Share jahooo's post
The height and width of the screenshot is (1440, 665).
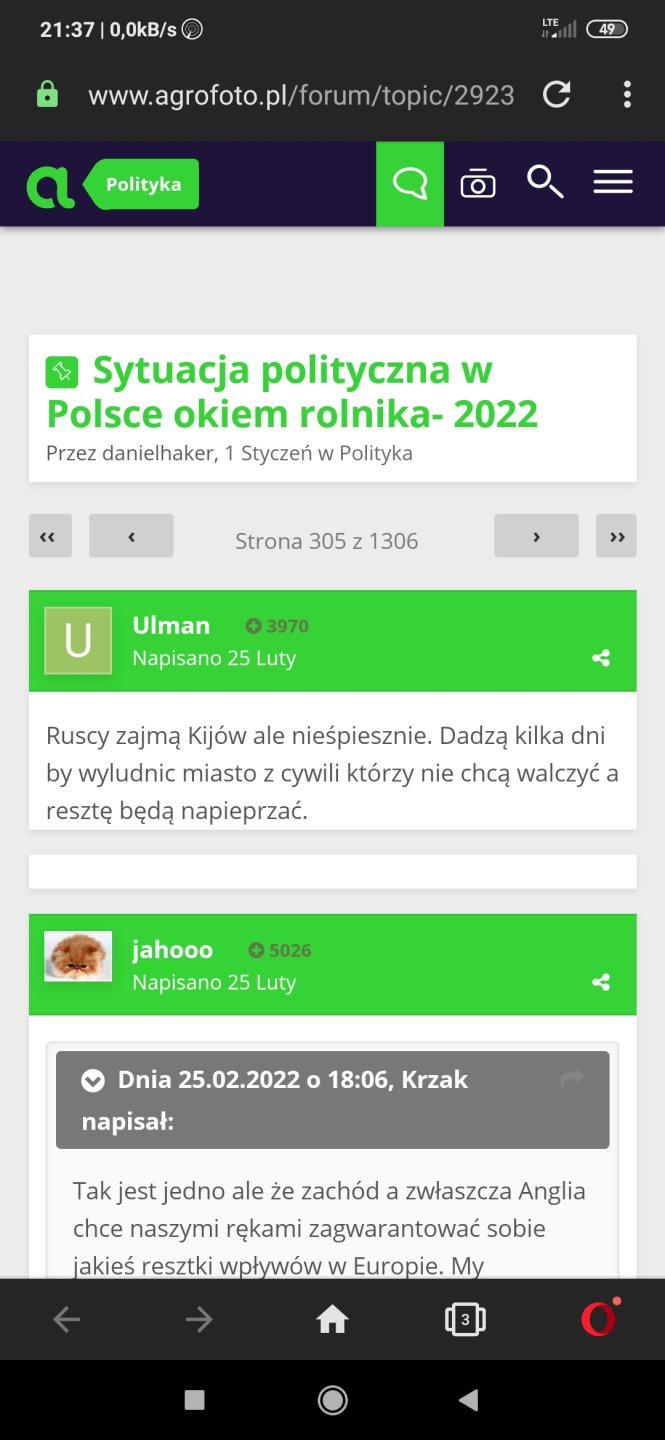click(x=601, y=982)
